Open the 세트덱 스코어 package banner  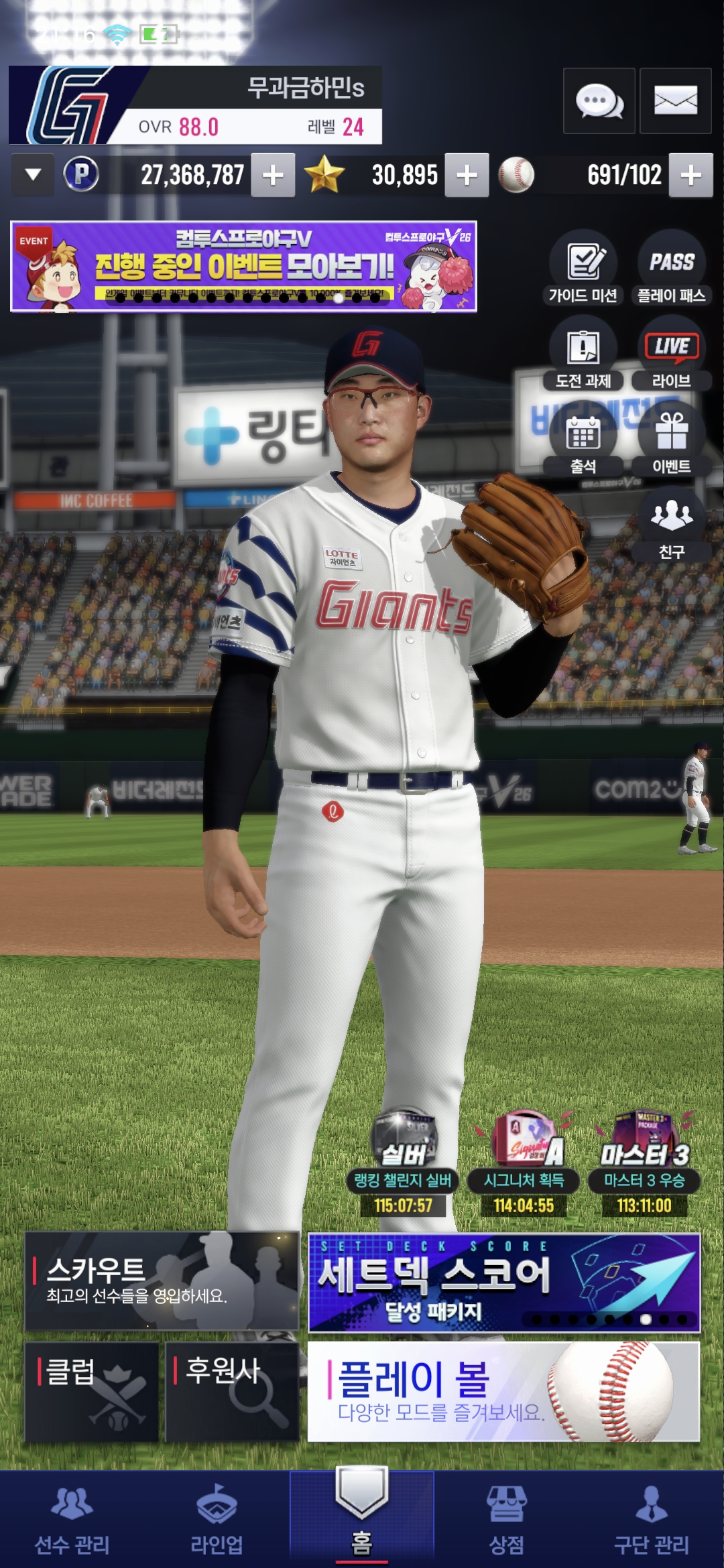coord(503,1283)
